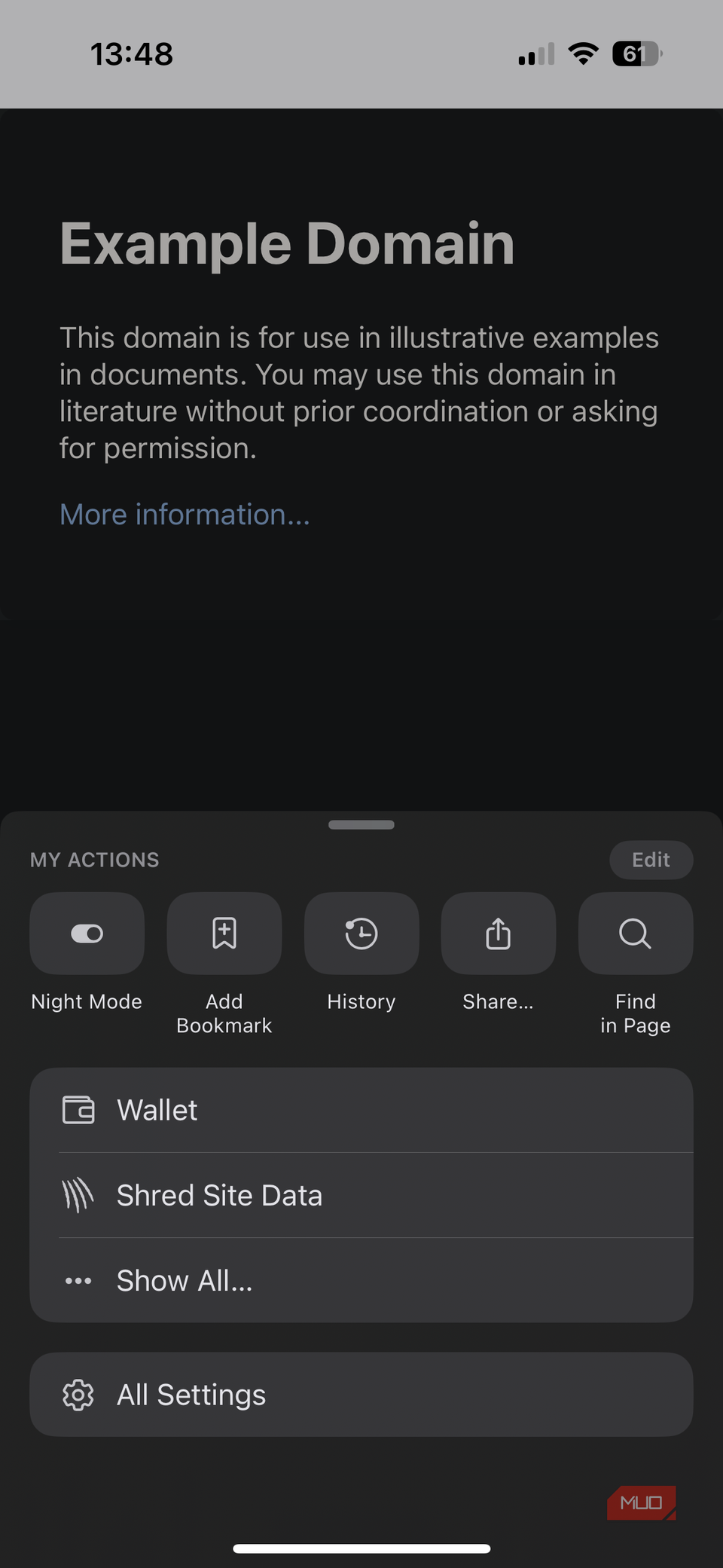Open browsing History from My Actions
Image resolution: width=723 pixels, height=1568 pixels.
(361, 934)
